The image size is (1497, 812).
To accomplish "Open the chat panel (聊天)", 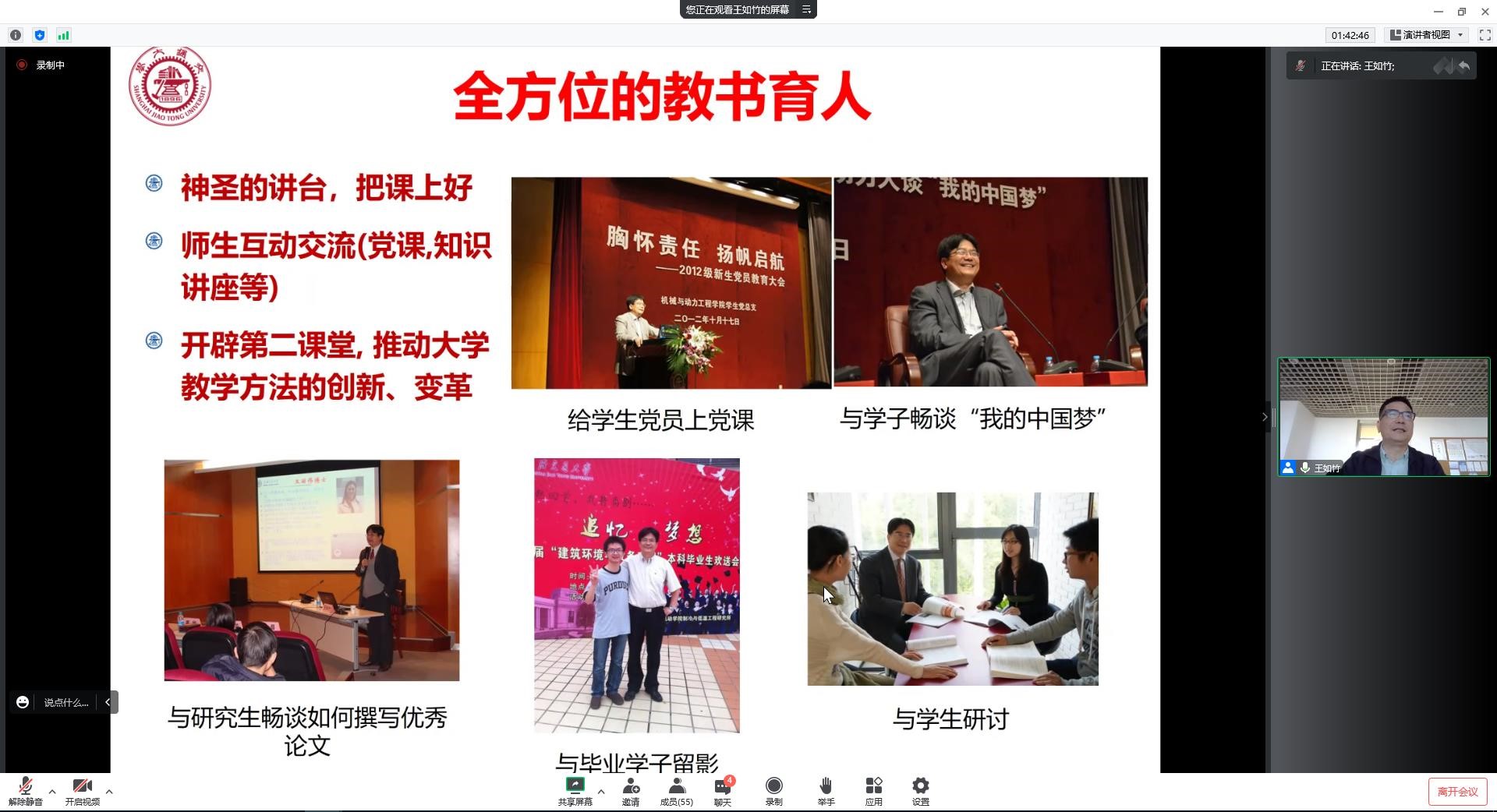I will (723, 790).
